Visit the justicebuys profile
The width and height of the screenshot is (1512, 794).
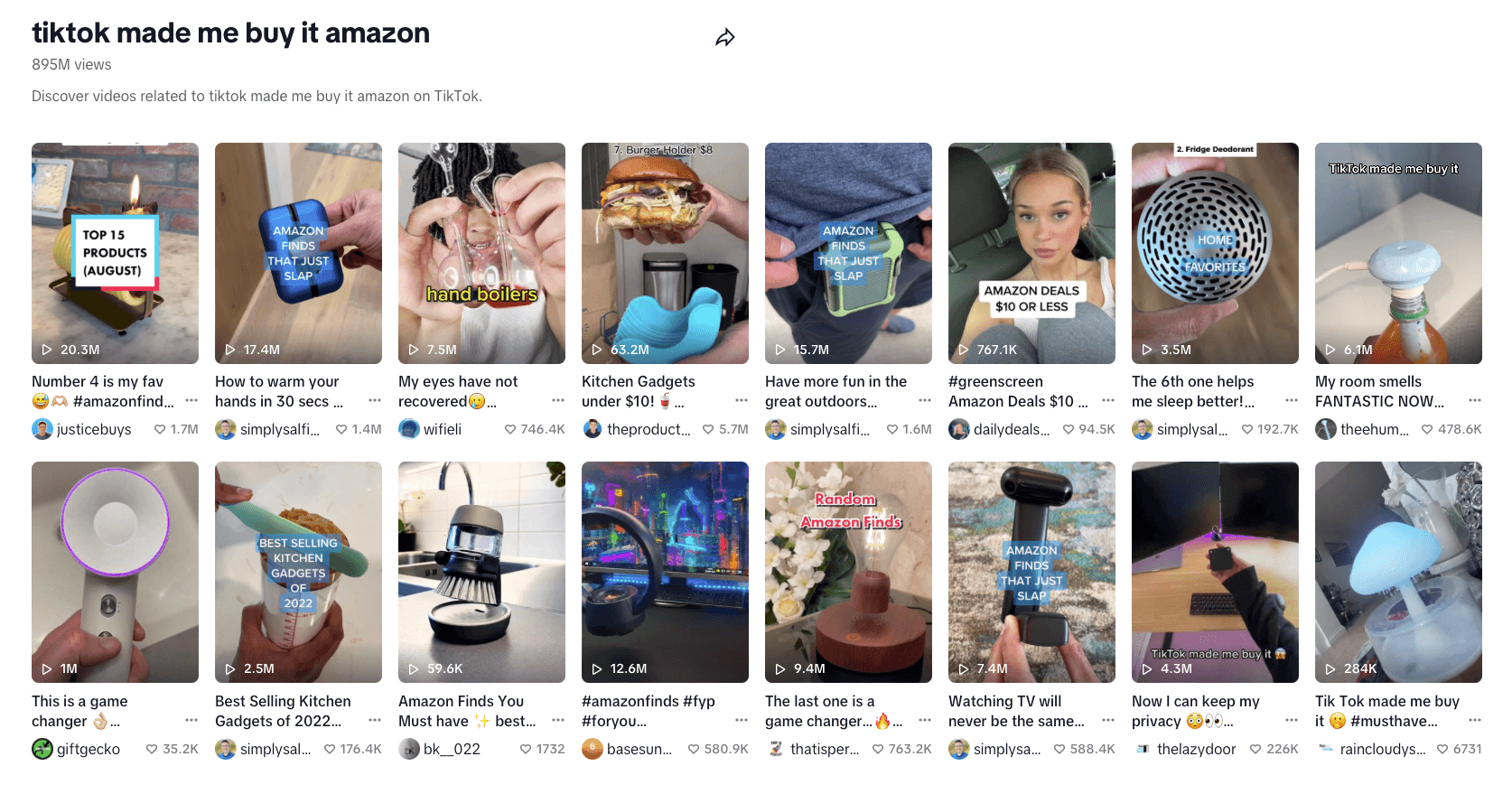point(93,429)
